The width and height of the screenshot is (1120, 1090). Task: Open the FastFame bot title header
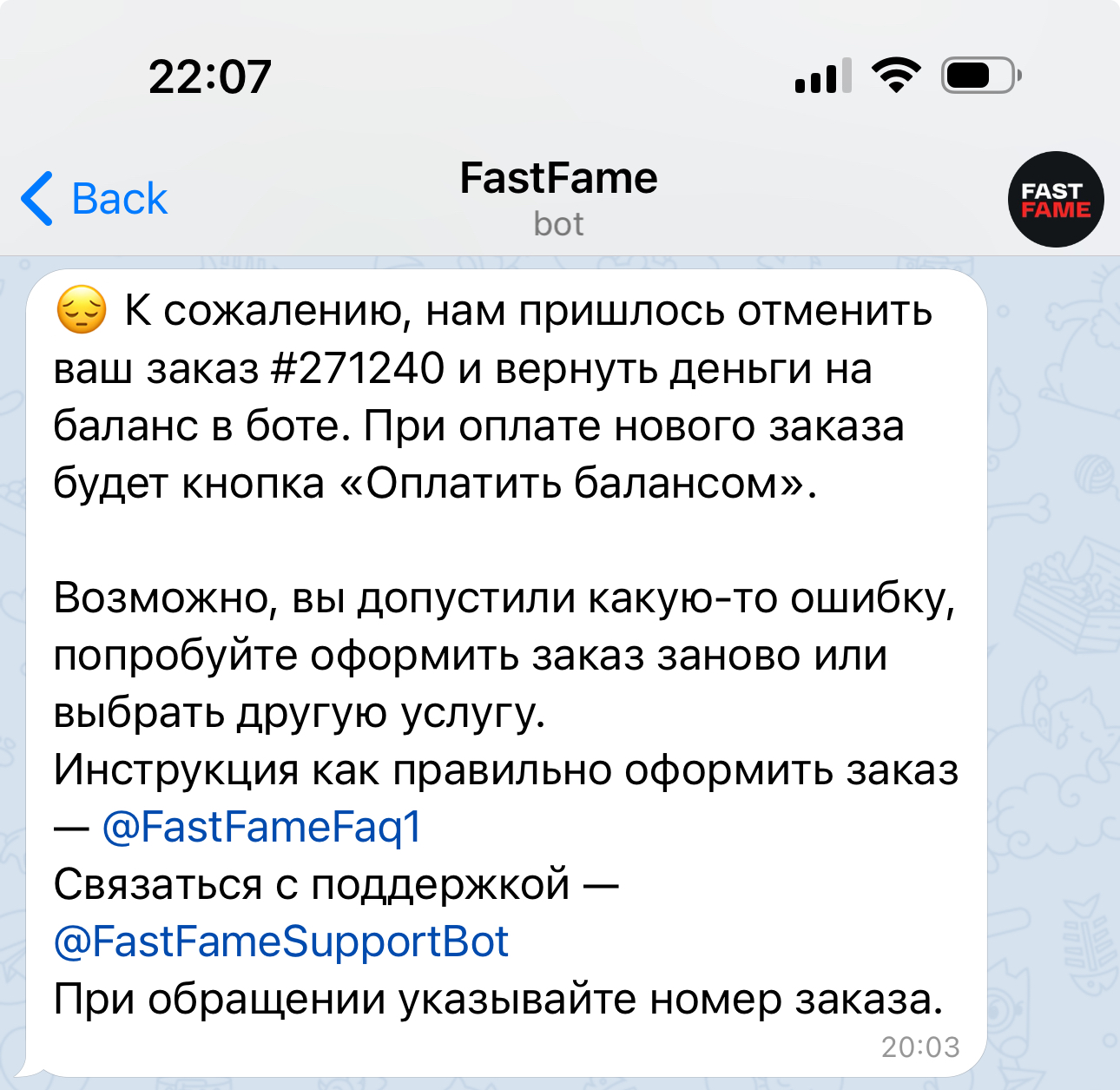[558, 196]
